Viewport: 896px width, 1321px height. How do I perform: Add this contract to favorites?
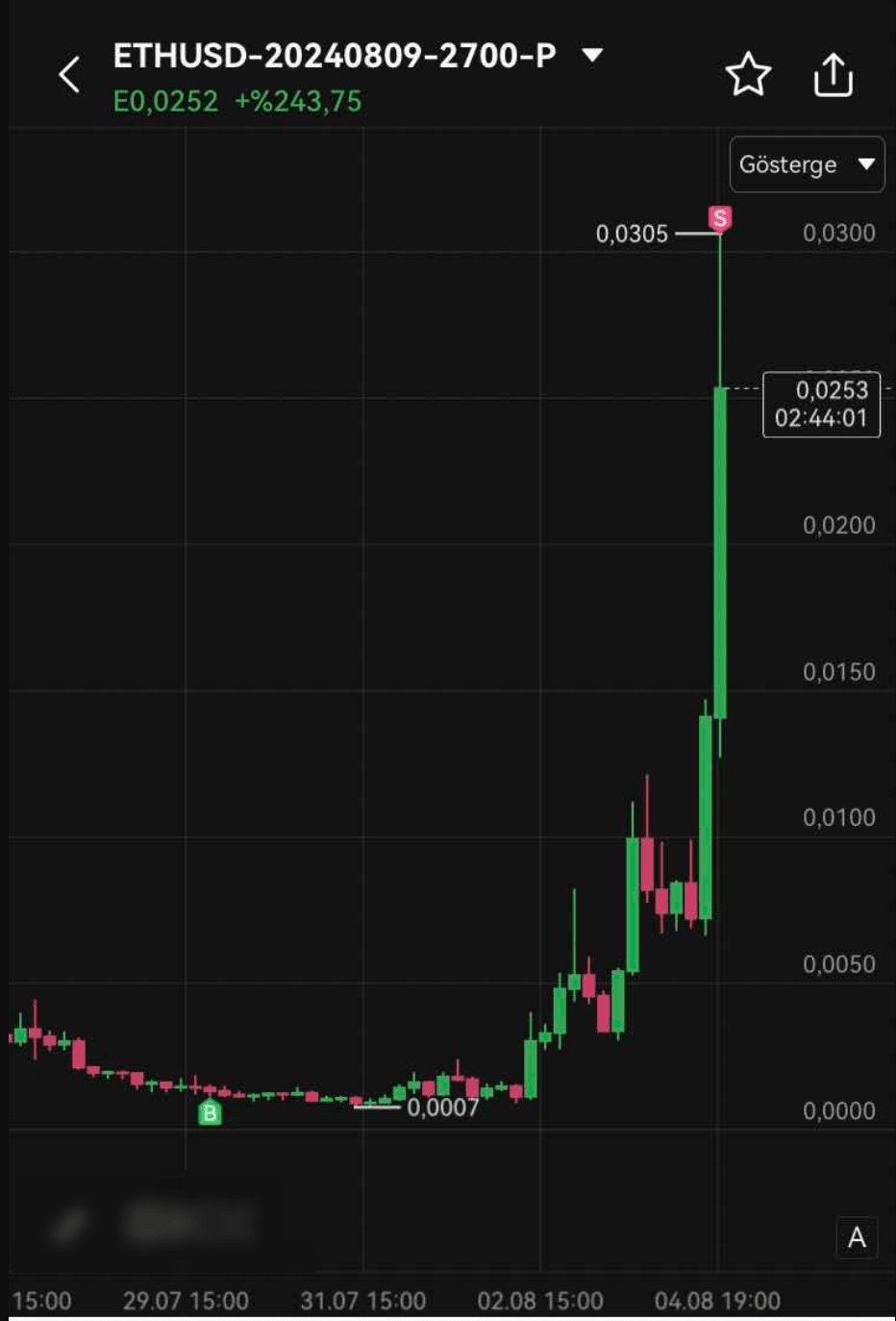coord(747,75)
